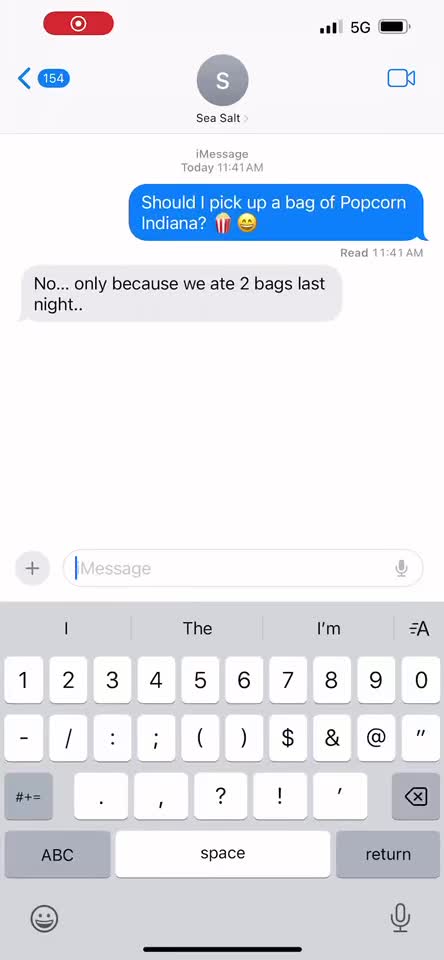Open the plus attachments menu
The height and width of the screenshot is (960, 444).
[32, 568]
